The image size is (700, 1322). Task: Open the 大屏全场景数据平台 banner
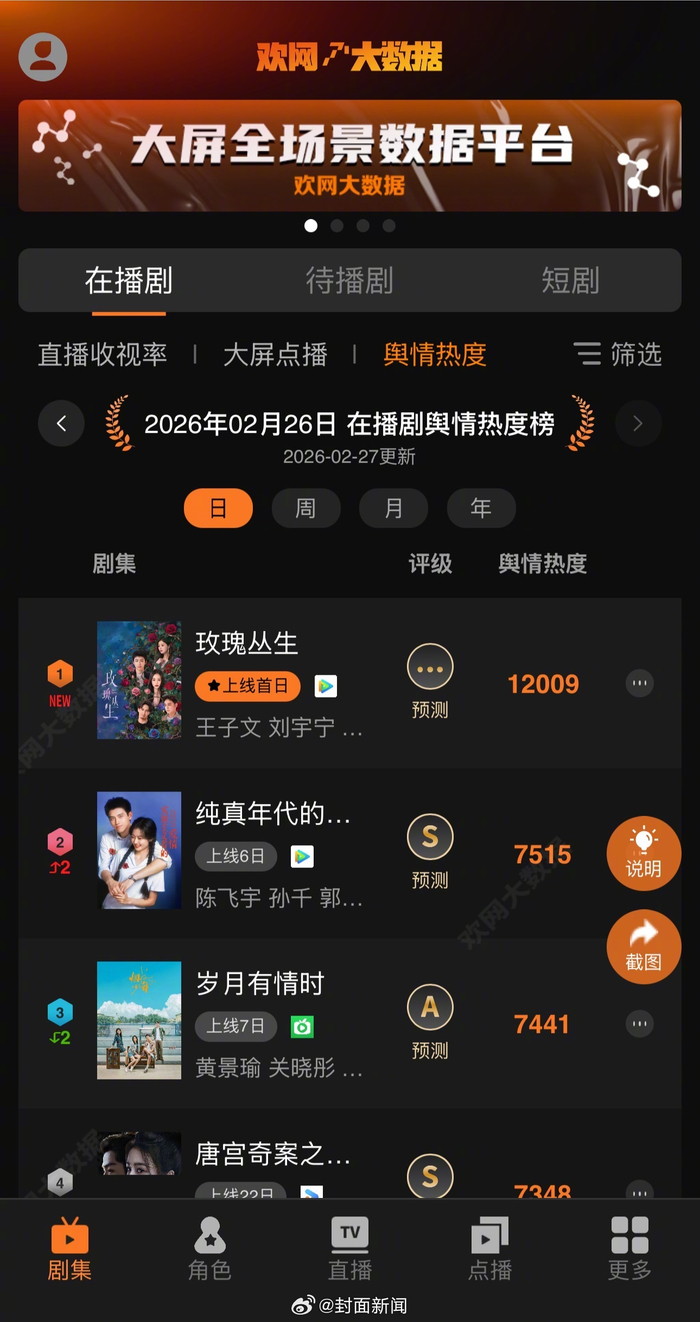point(349,156)
